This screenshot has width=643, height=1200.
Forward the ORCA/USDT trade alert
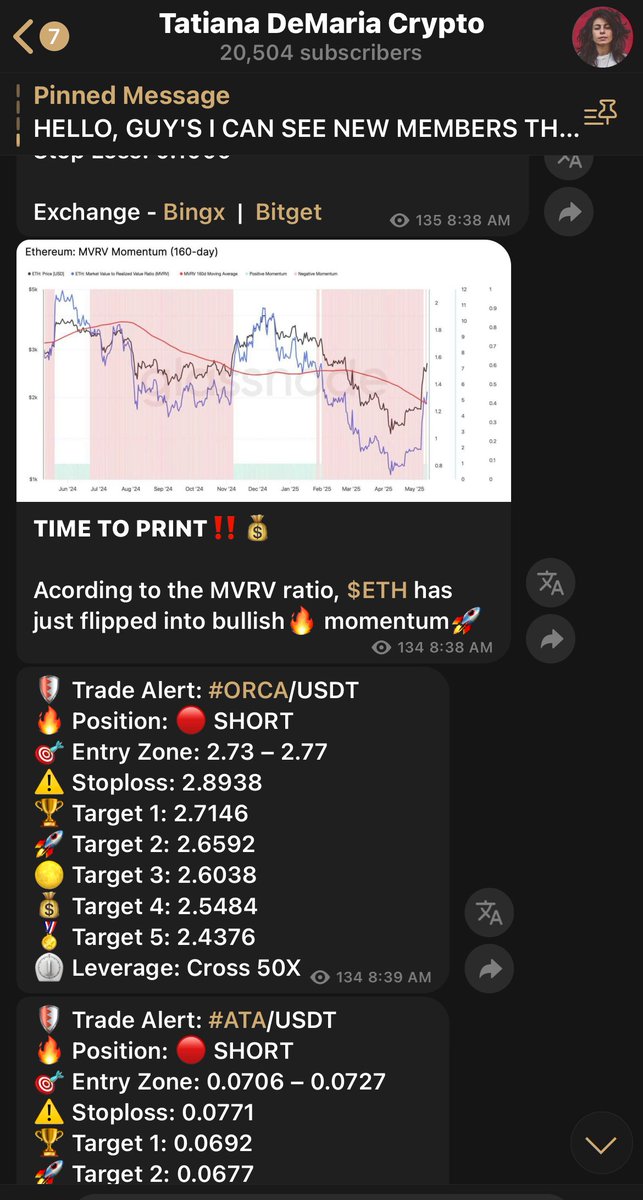click(489, 968)
